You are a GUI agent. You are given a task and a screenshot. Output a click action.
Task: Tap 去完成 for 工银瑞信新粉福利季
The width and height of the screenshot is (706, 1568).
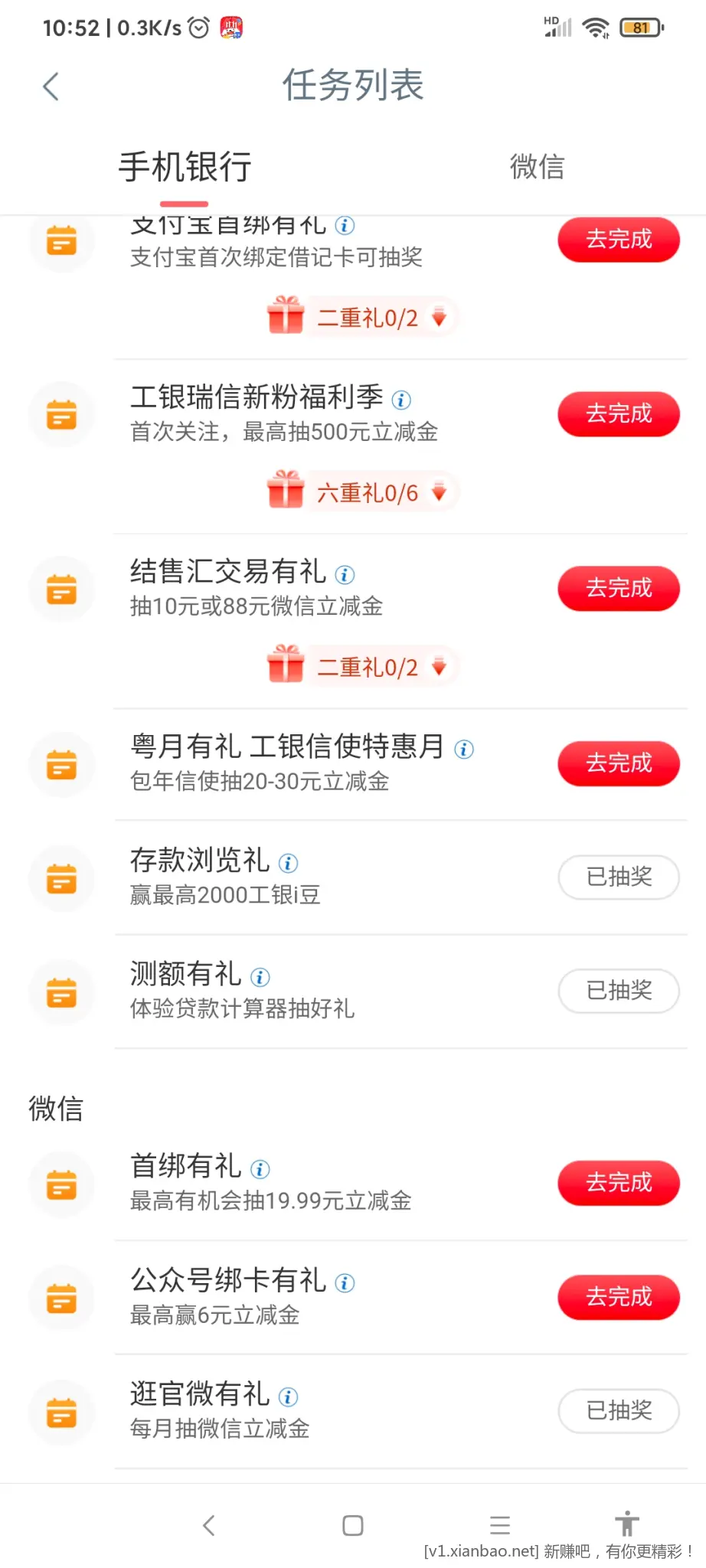pyautogui.click(x=619, y=414)
